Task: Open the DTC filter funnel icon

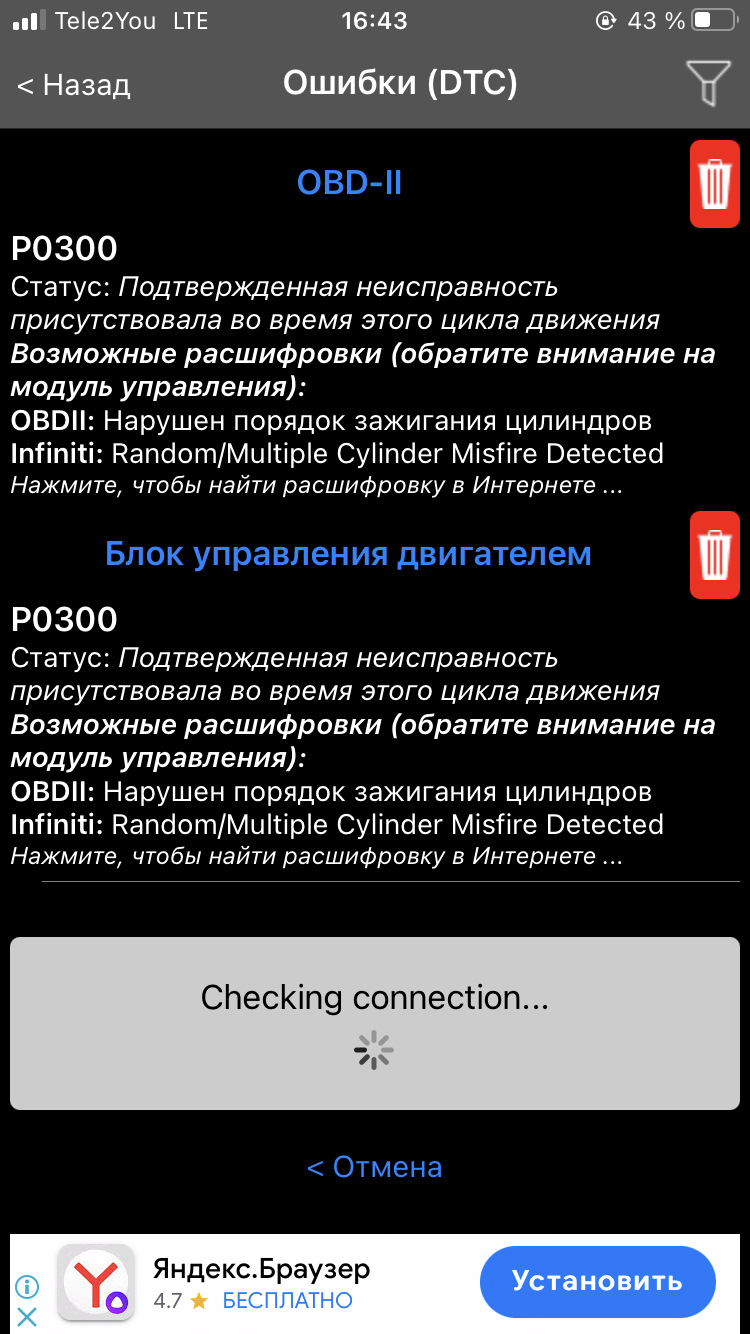Action: pyautogui.click(x=707, y=83)
